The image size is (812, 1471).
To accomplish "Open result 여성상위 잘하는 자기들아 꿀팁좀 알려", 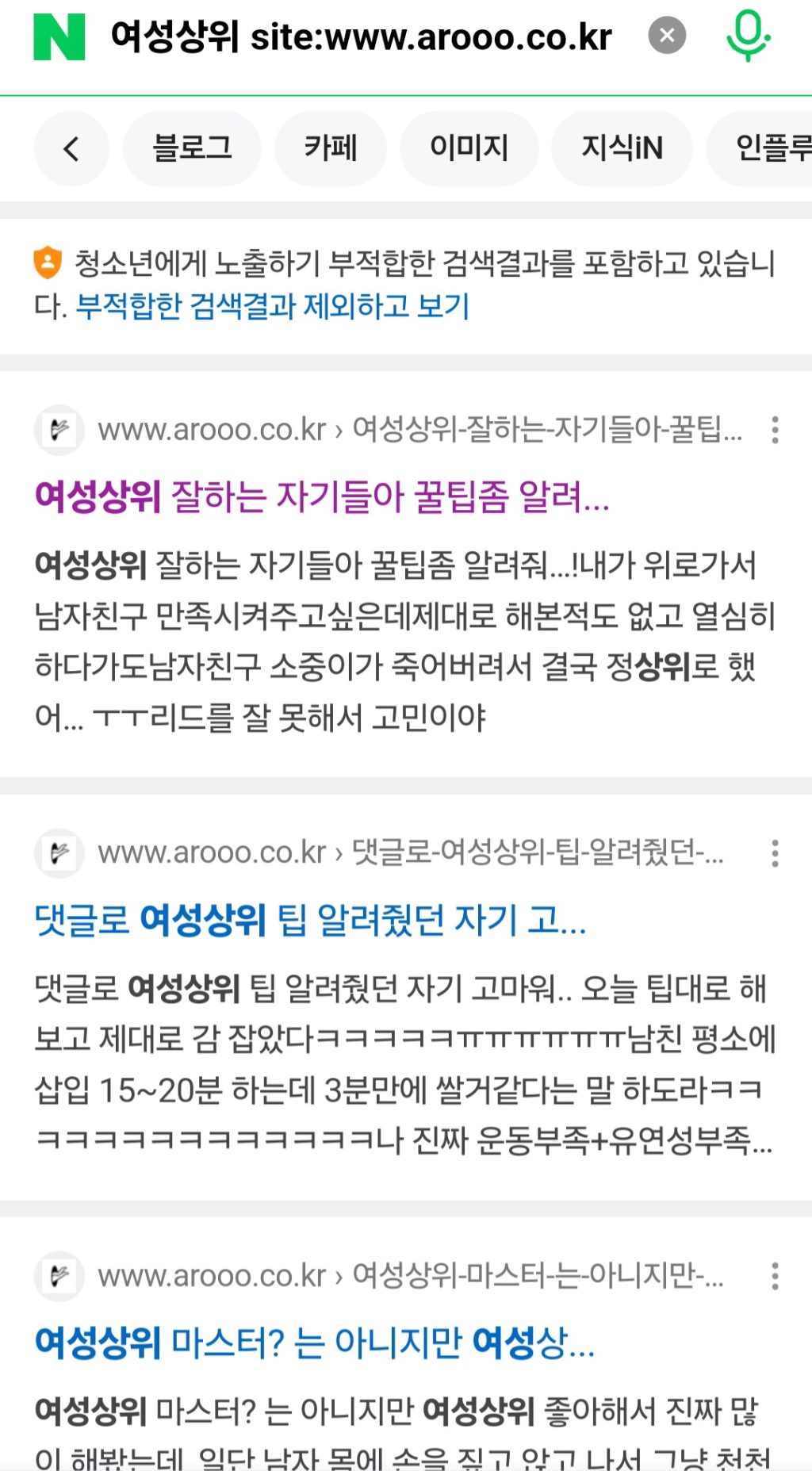I will 322,497.
